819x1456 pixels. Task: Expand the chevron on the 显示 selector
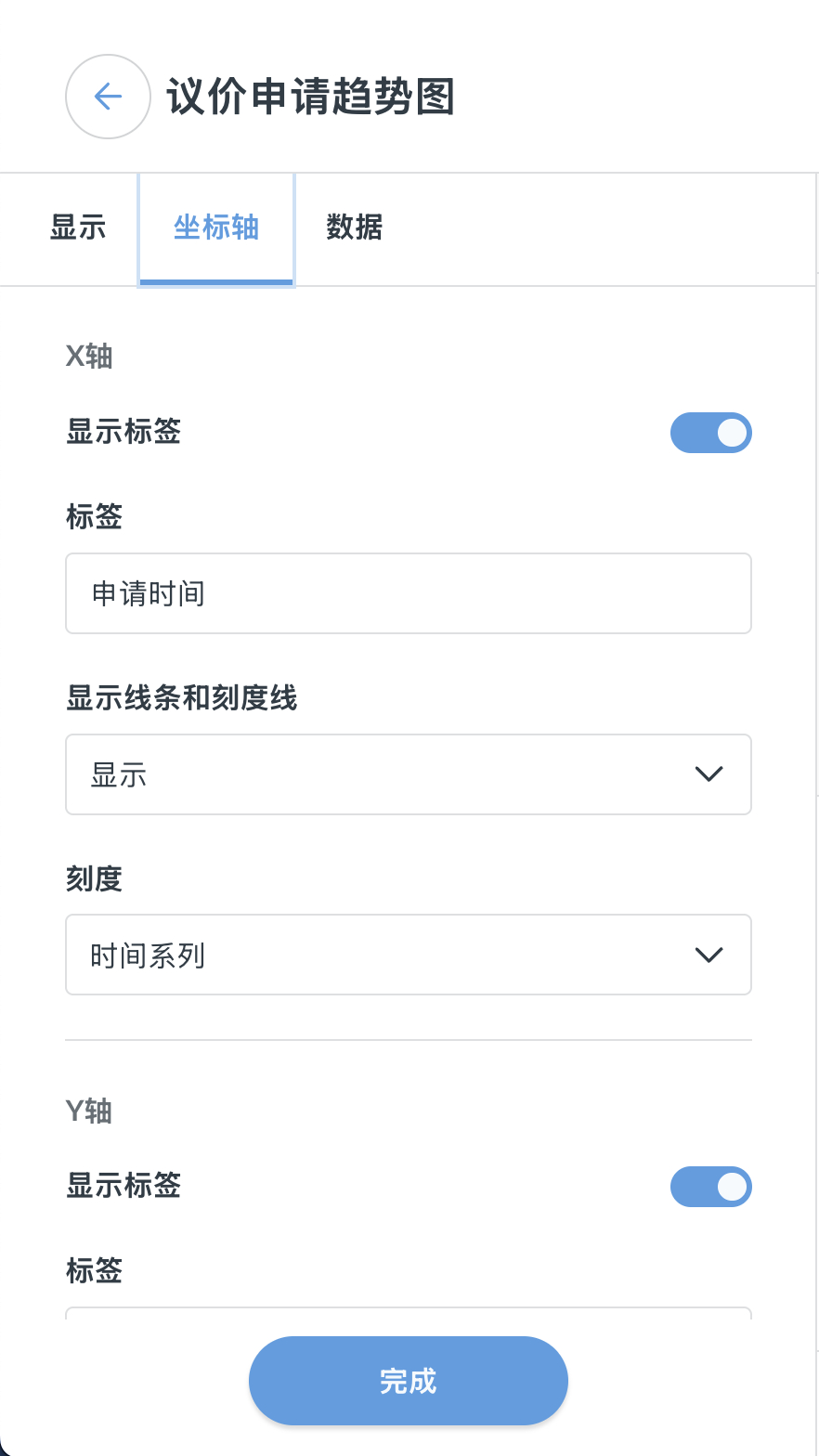coord(708,773)
